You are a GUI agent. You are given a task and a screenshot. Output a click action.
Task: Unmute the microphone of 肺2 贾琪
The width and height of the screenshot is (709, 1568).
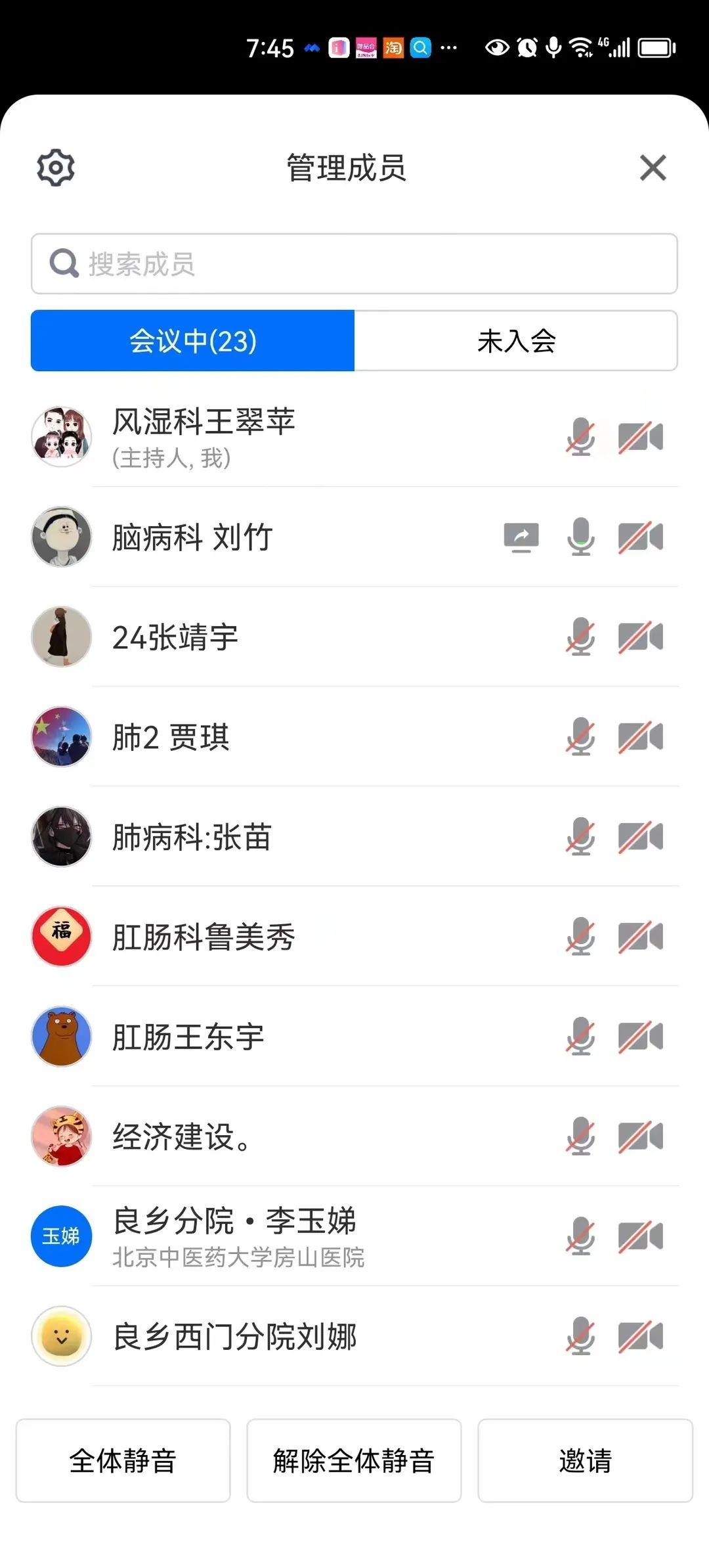point(581,737)
